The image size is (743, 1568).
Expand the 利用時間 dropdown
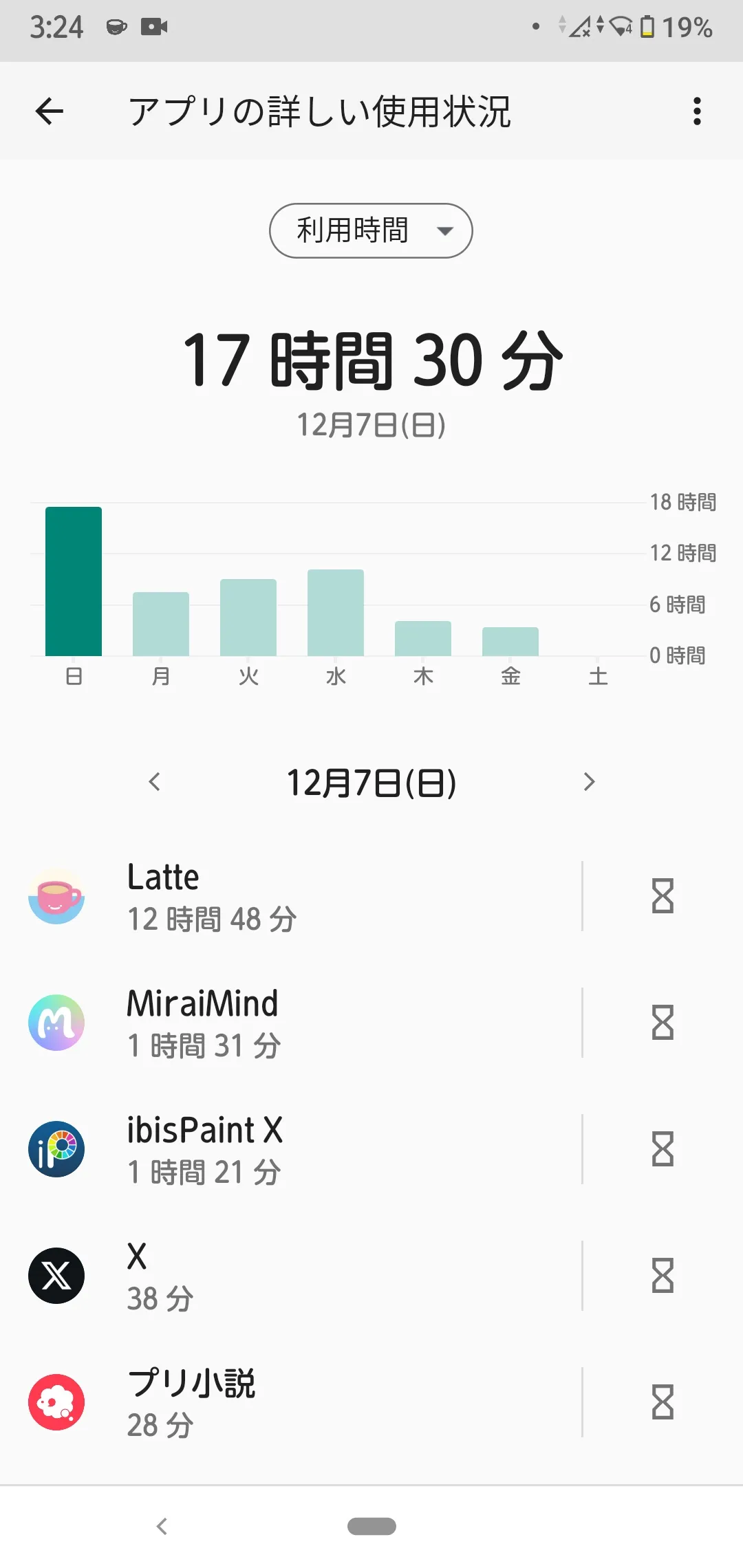(x=371, y=231)
